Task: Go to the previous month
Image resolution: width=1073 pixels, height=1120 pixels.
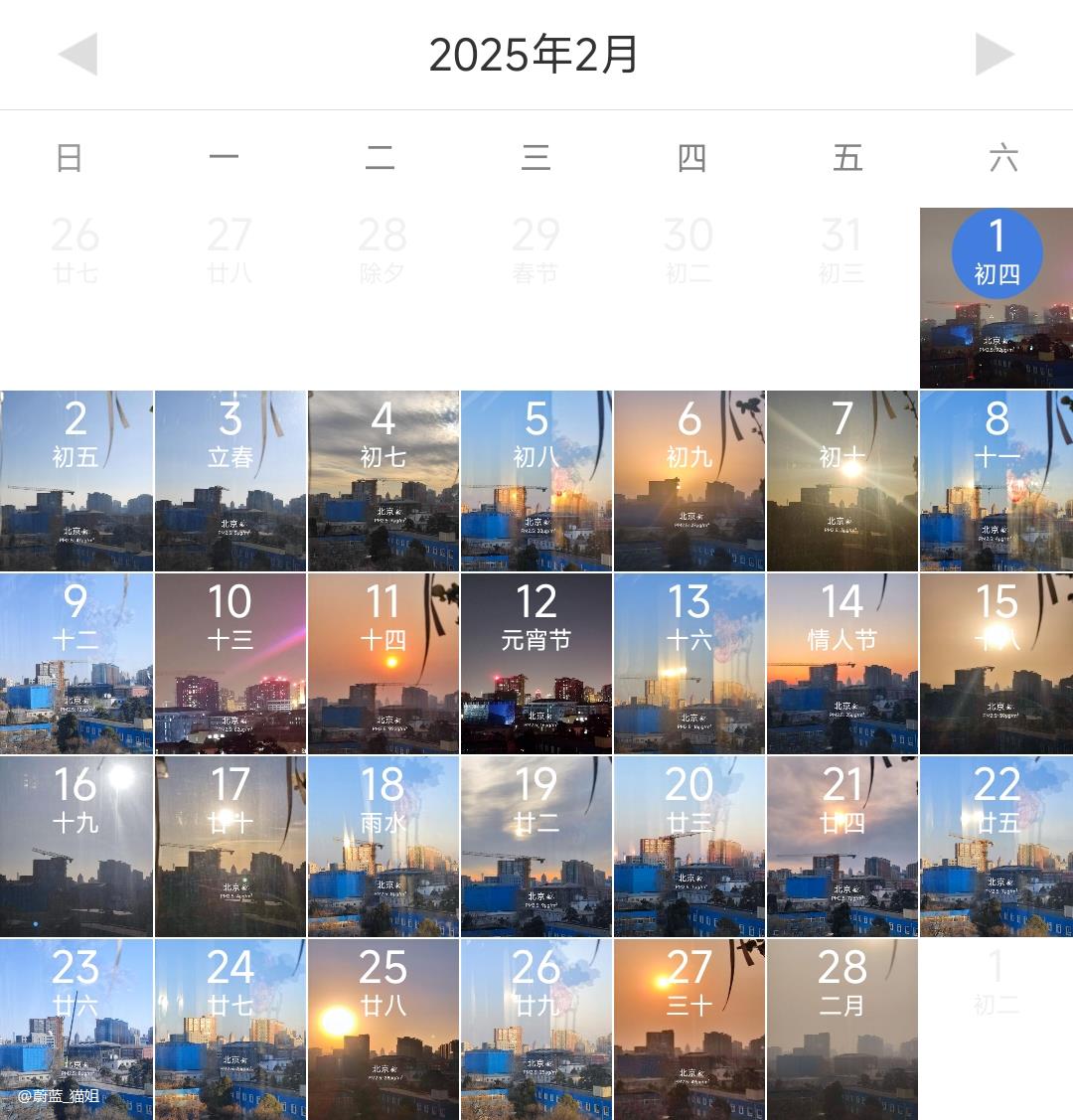Action: tap(78, 54)
